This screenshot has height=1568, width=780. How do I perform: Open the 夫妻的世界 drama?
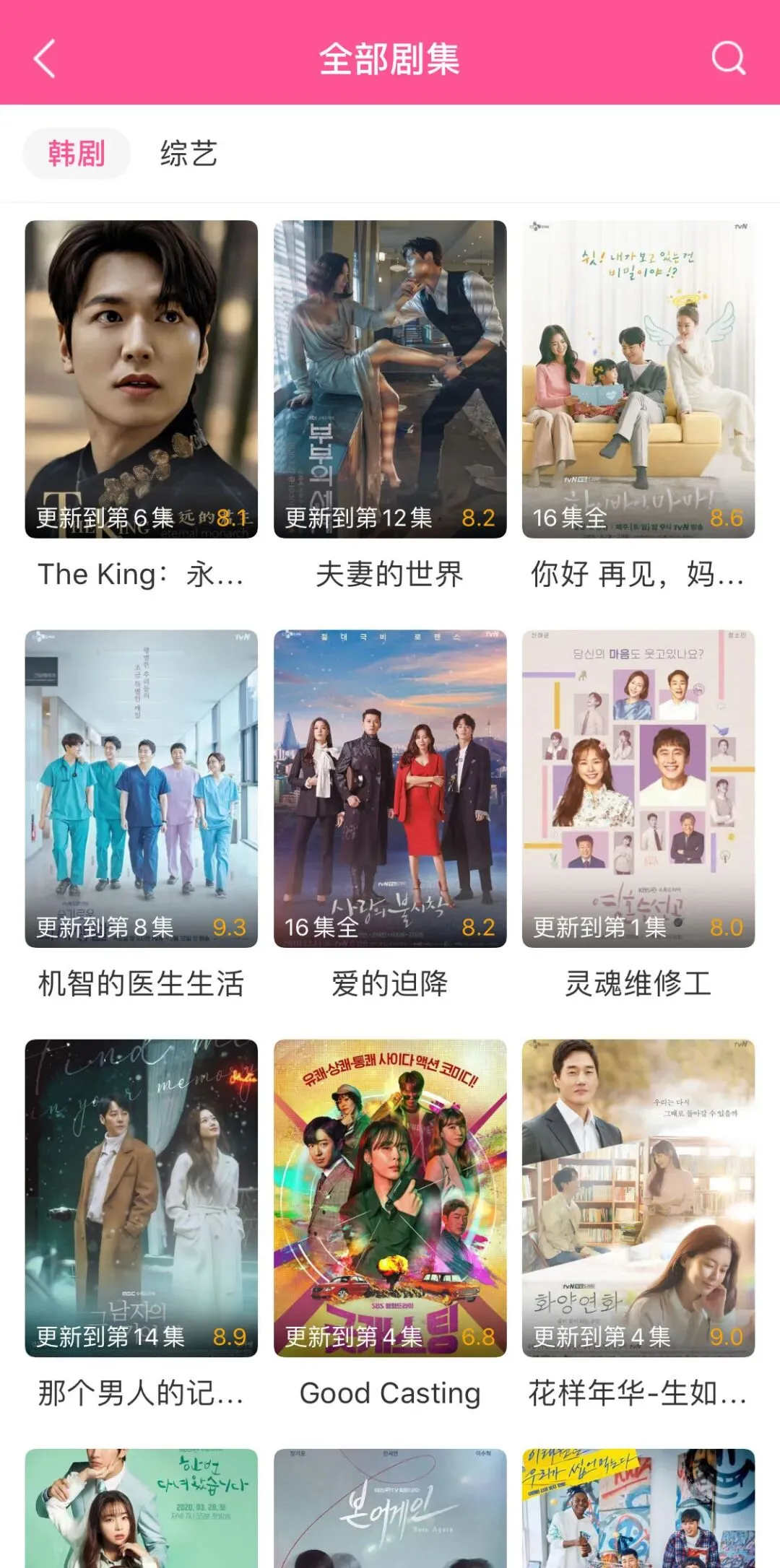(390, 380)
